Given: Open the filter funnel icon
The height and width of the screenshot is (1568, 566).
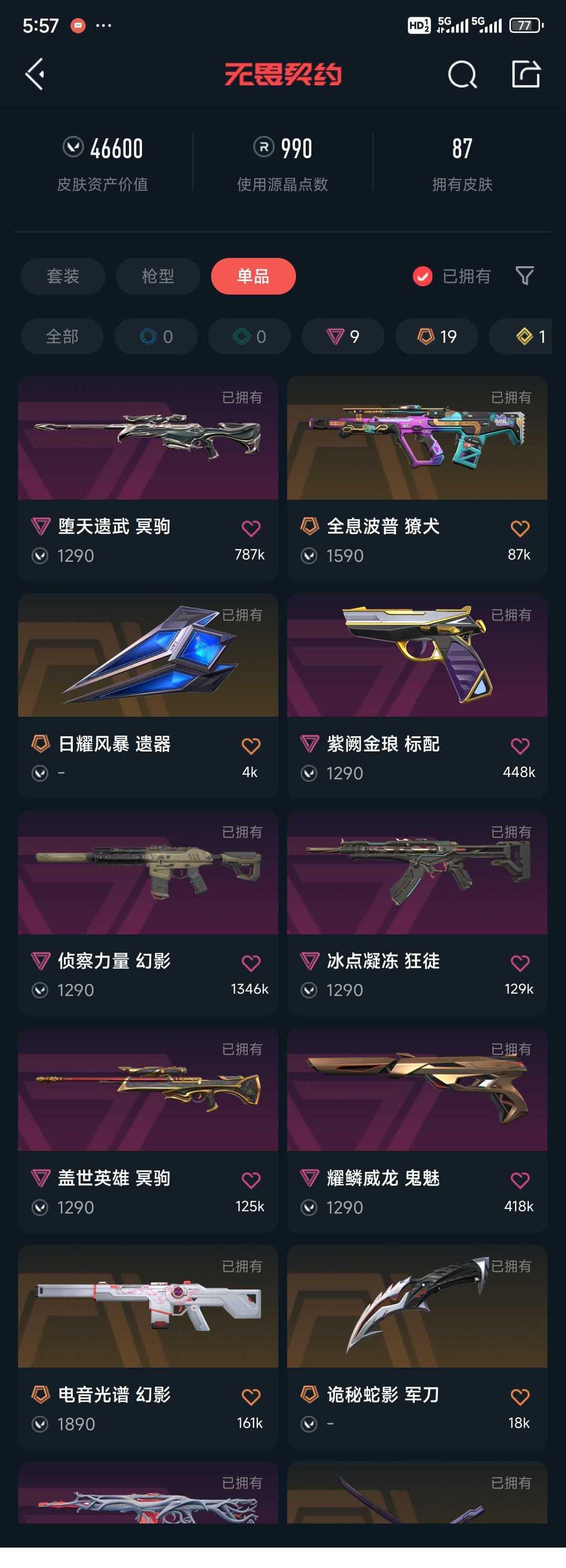Looking at the screenshot, I should pyautogui.click(x=525, y=276).
